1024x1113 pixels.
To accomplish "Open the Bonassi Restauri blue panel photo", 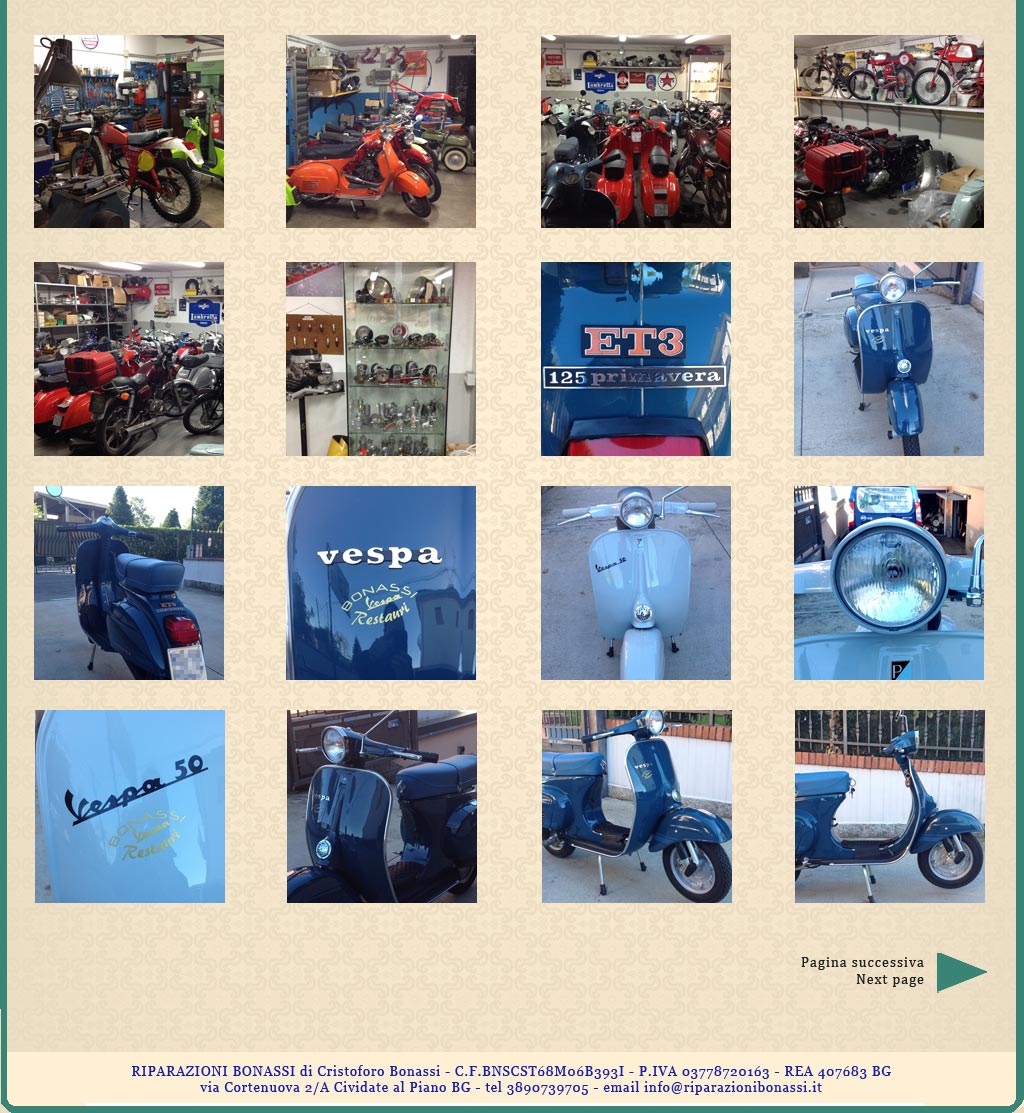I will (380, 582).
